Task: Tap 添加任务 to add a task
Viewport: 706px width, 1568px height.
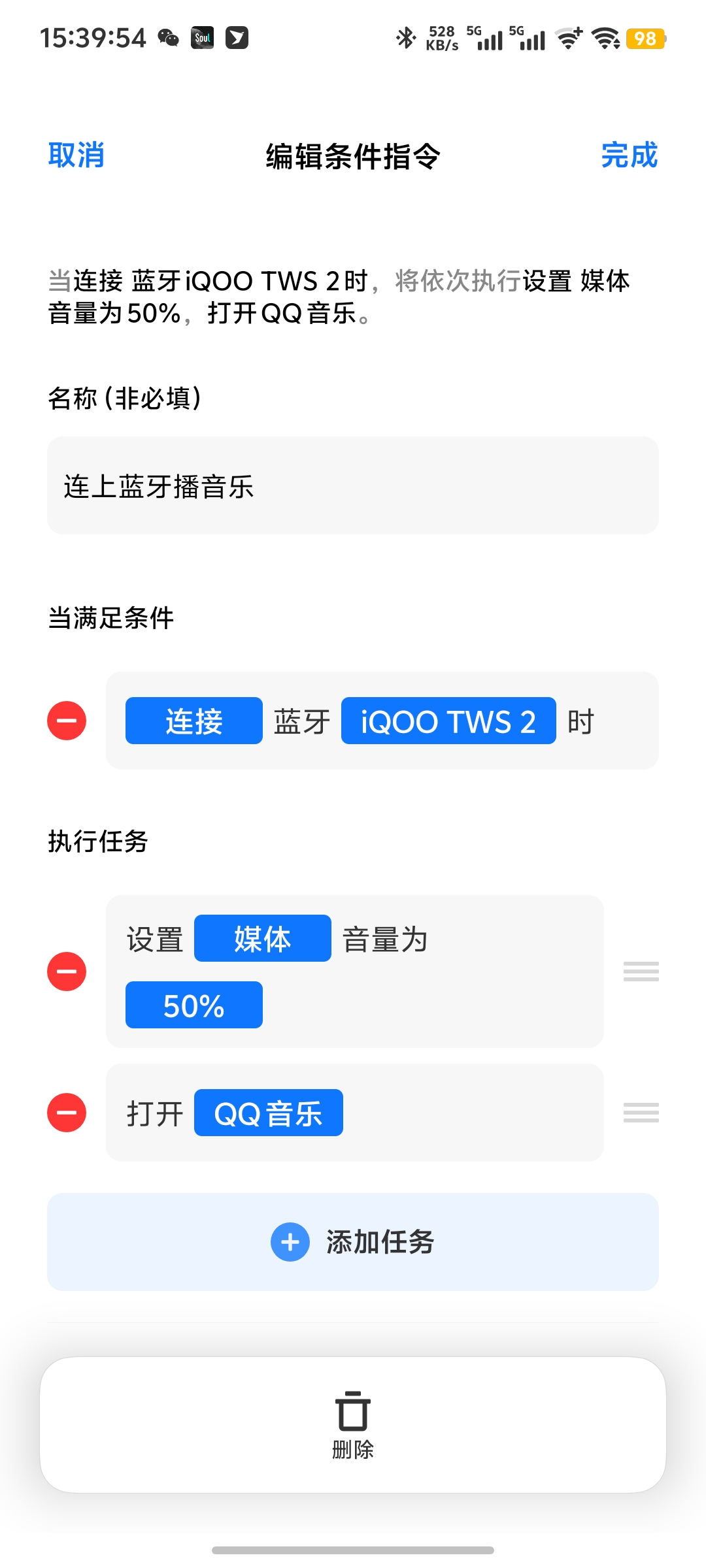Action: coord(353,1242)
